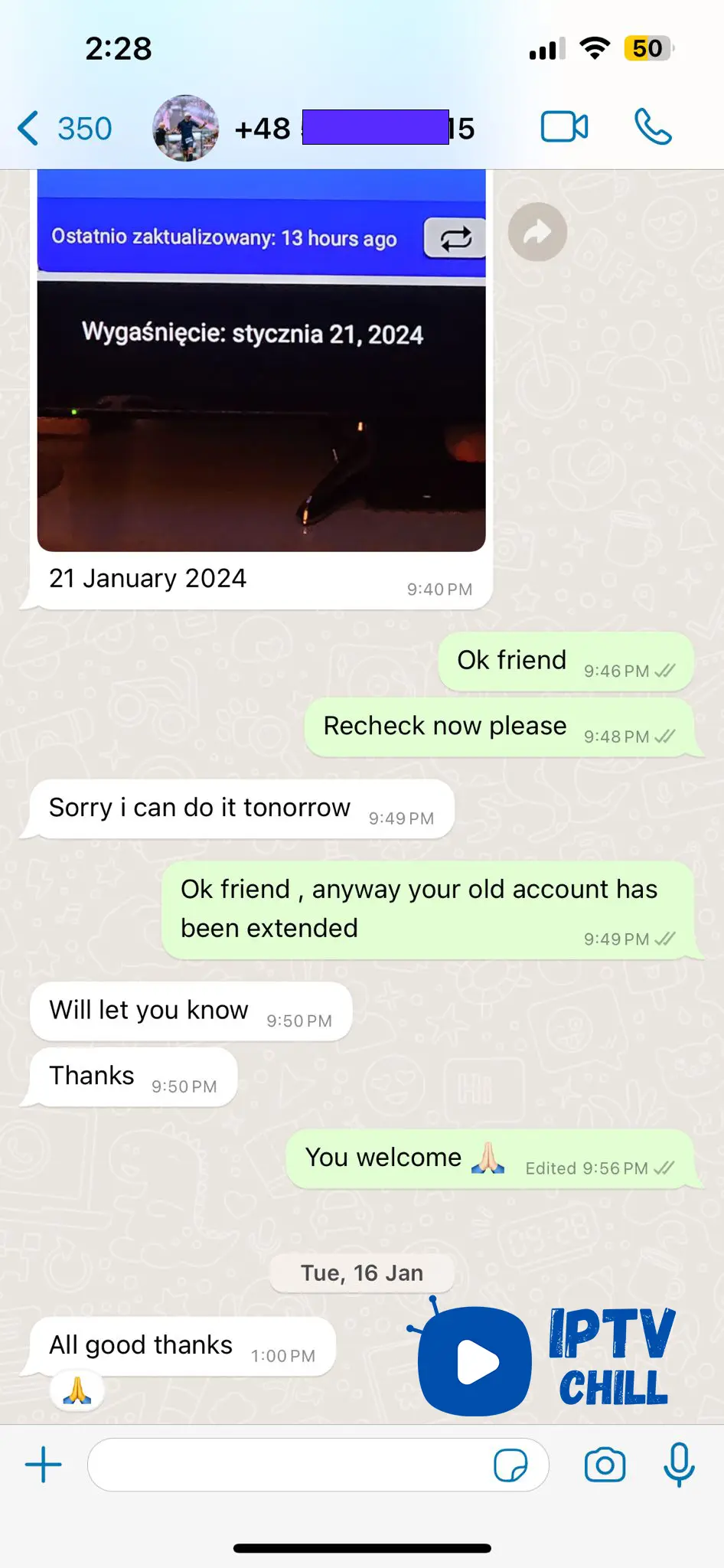Tap the prayer reaction under All good thanks
Screen dimensions: 724x1568
(77, 1390)
